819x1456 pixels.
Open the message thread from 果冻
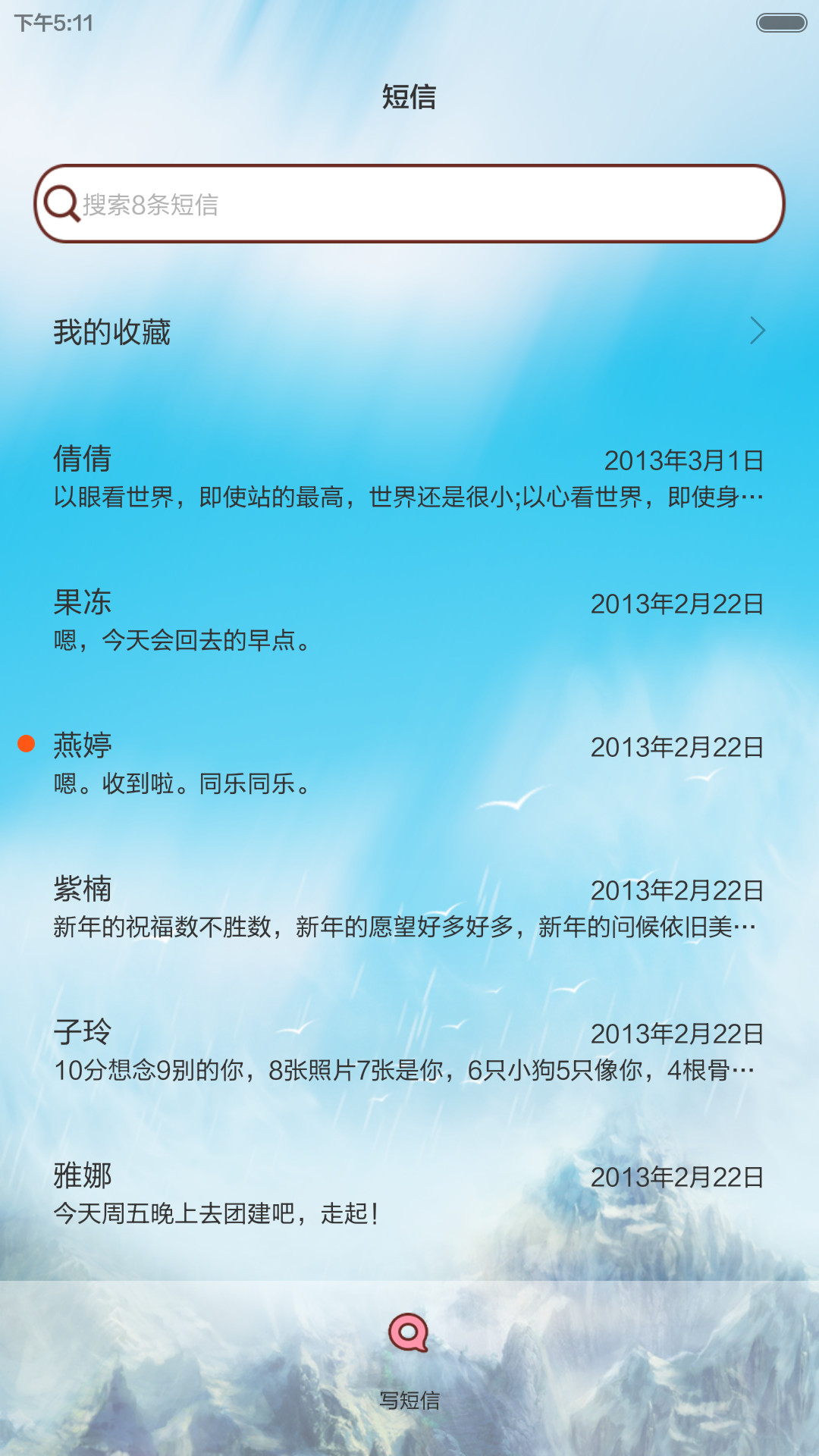click(x=409, y=621)
